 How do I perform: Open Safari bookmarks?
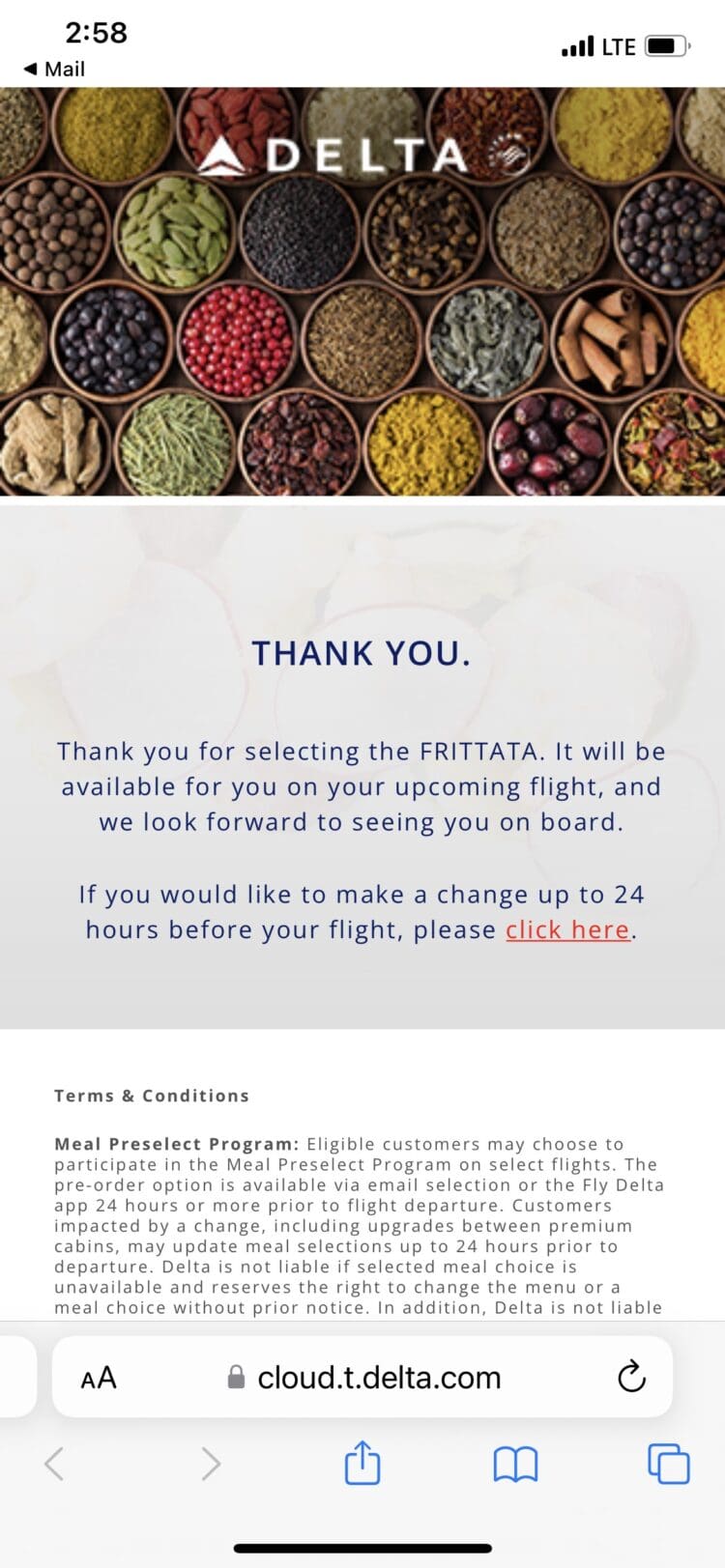click(x=515, y=1464)
